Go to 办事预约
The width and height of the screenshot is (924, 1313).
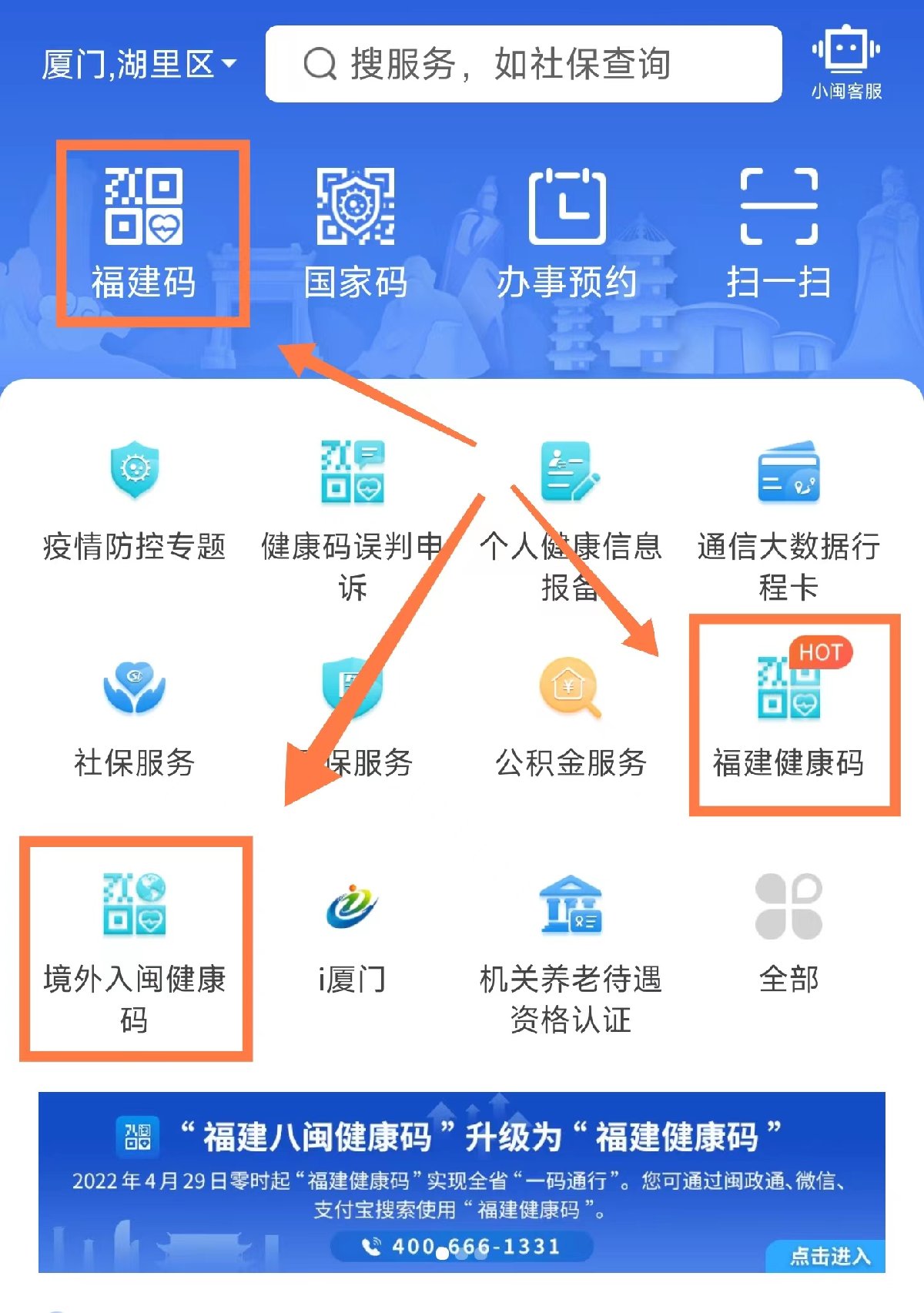(567, 233)
